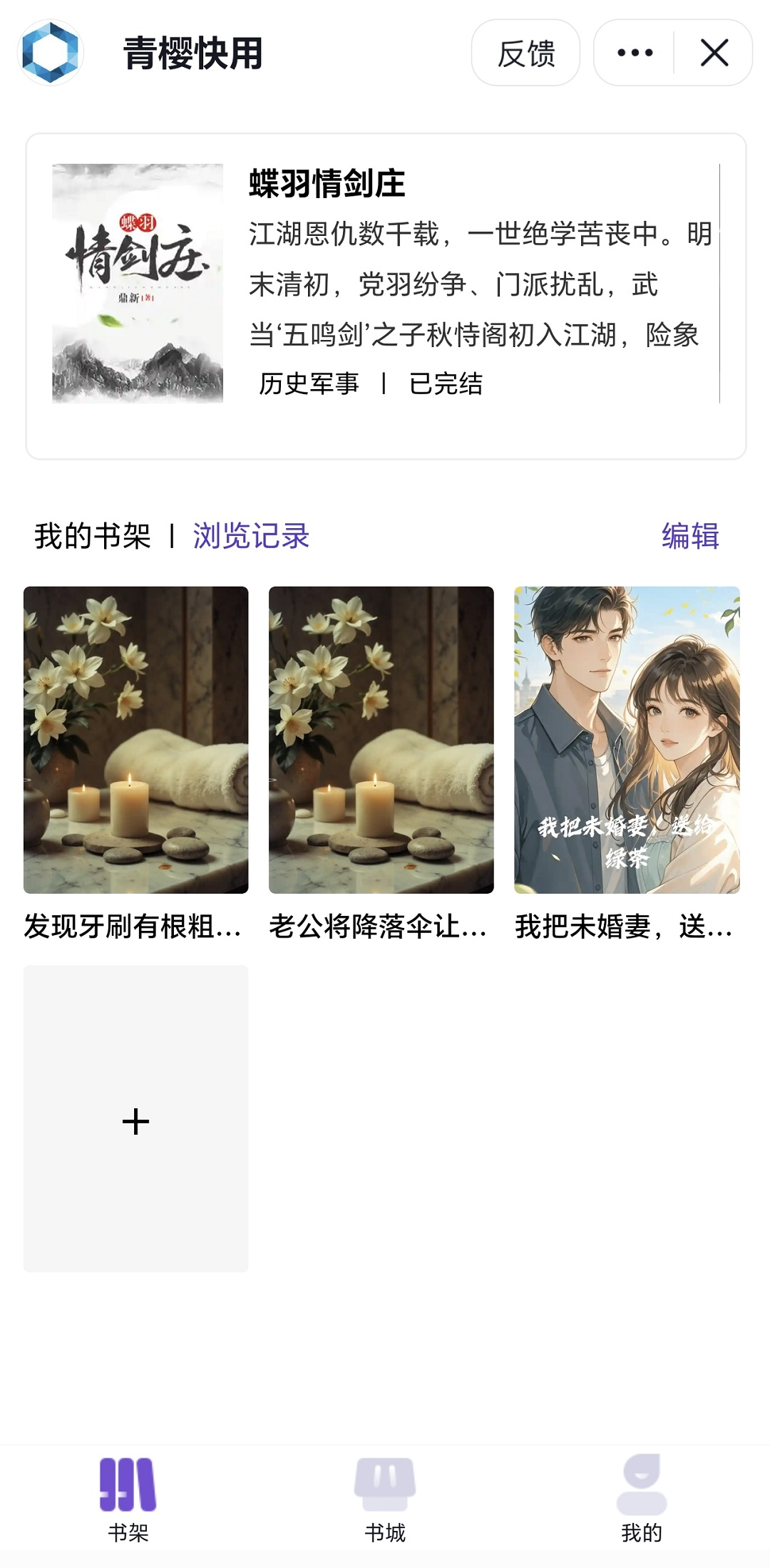This screenshot has height=1568, width=770.
Task: Open the 反馈 feedback button
Action: click(x=525, y=53)
